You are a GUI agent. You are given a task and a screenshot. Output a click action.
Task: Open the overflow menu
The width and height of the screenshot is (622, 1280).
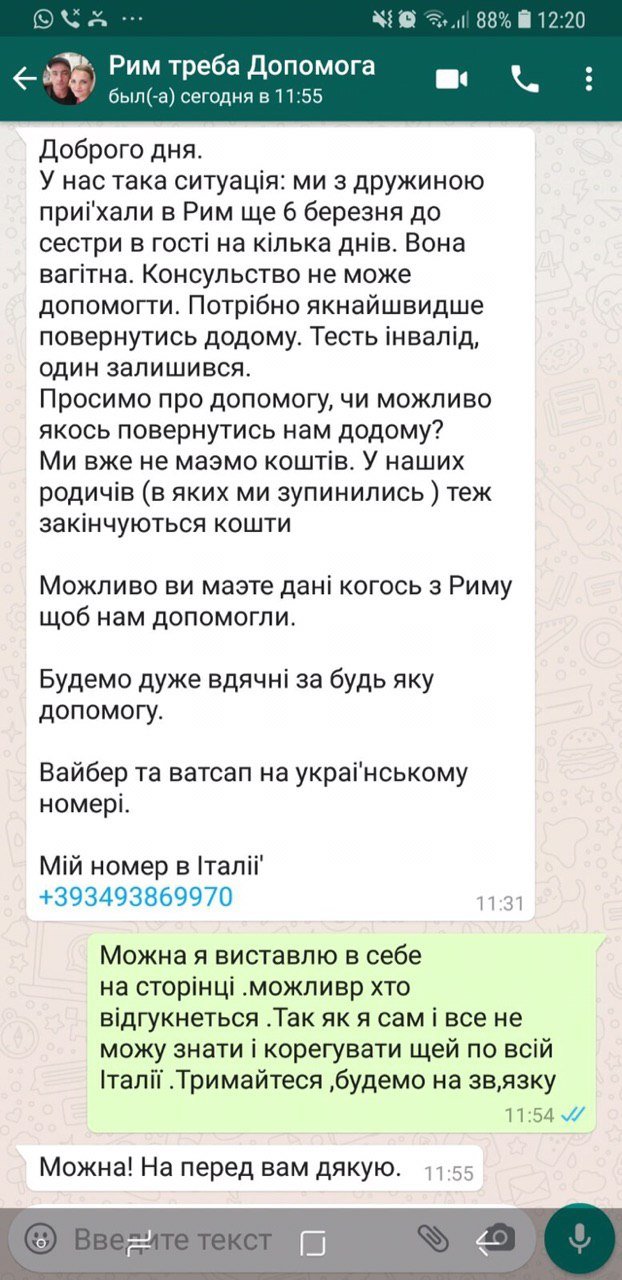point(589,80)
